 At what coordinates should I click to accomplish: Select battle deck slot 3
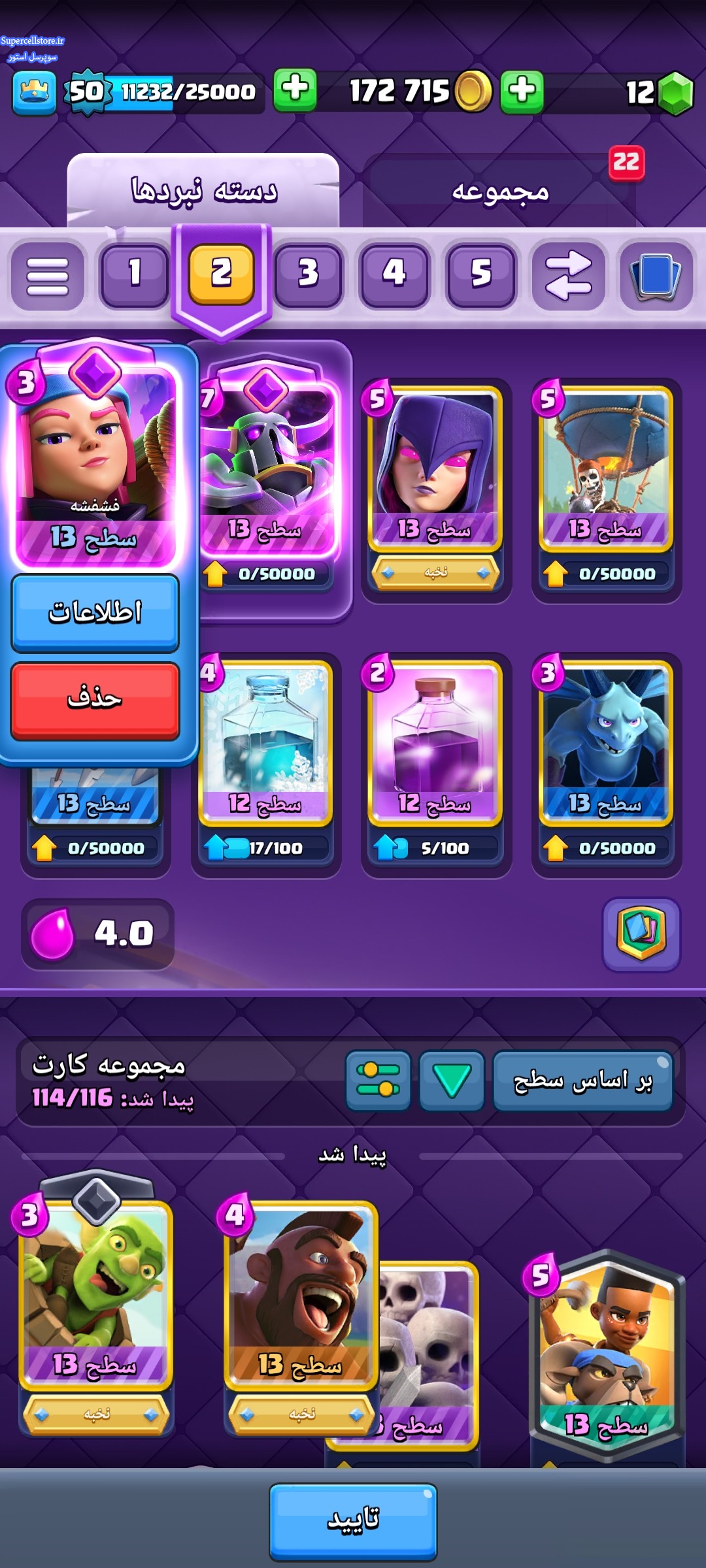309,273
